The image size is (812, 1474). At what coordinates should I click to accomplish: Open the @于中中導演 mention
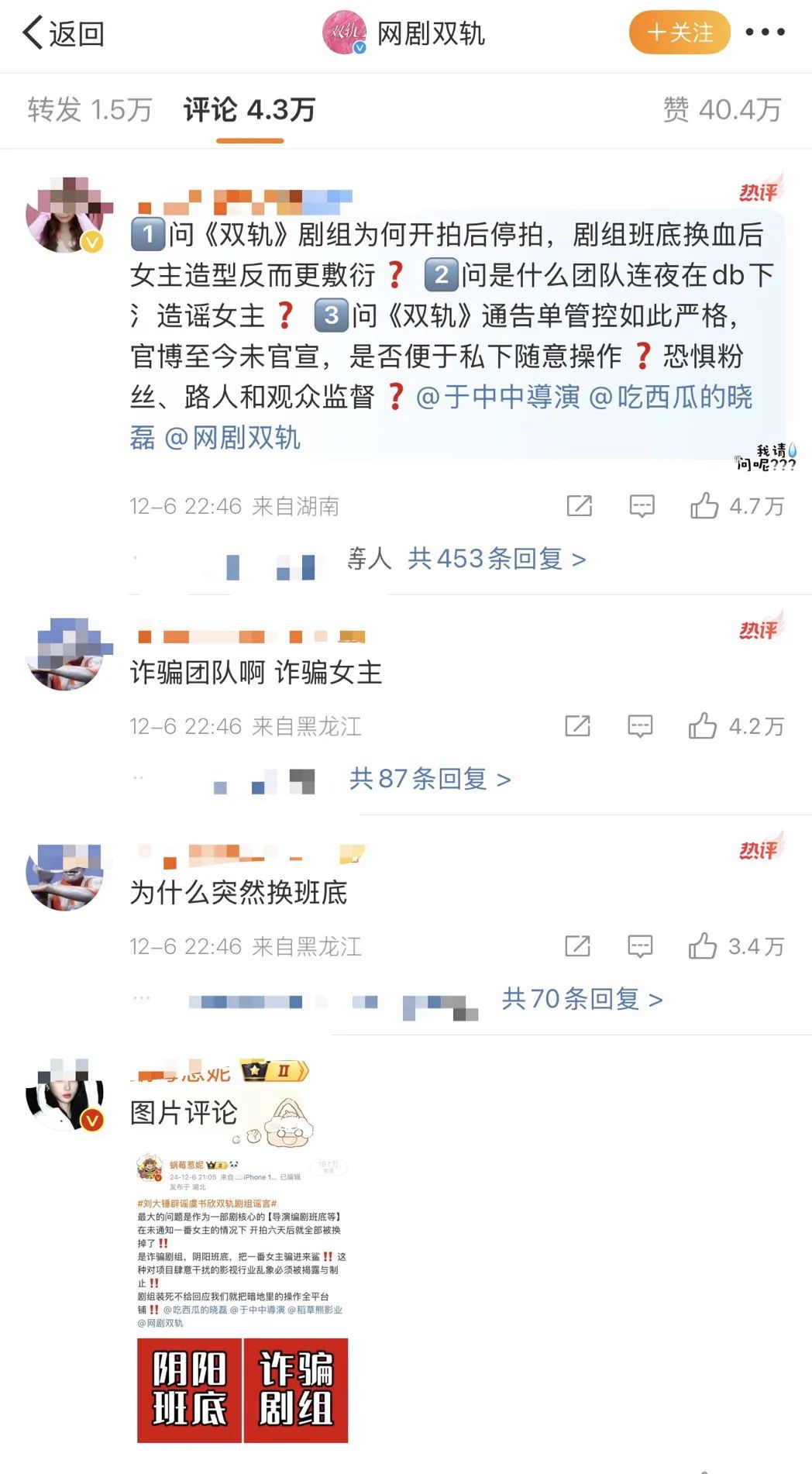coord(498,397)
